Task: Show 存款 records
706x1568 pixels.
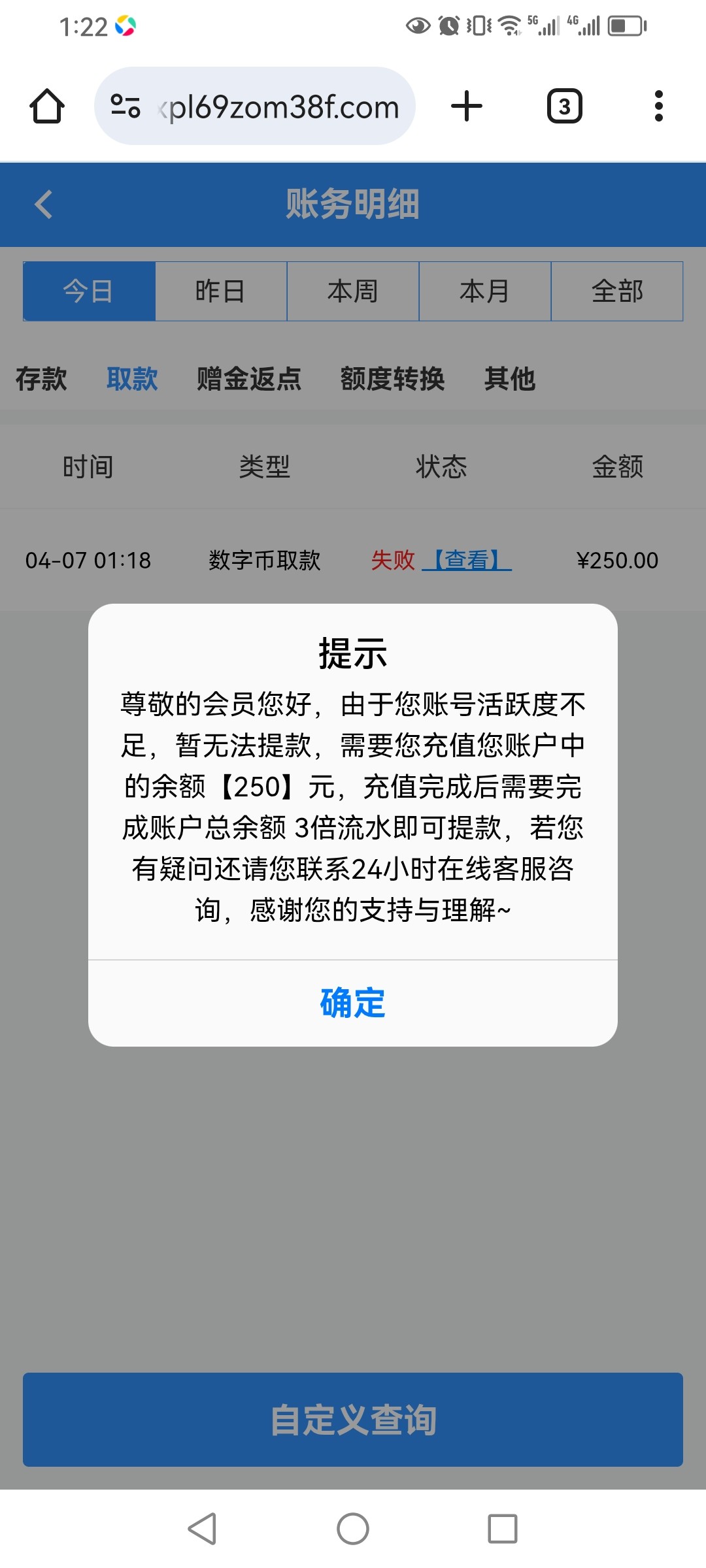Action: pos(41,379)
